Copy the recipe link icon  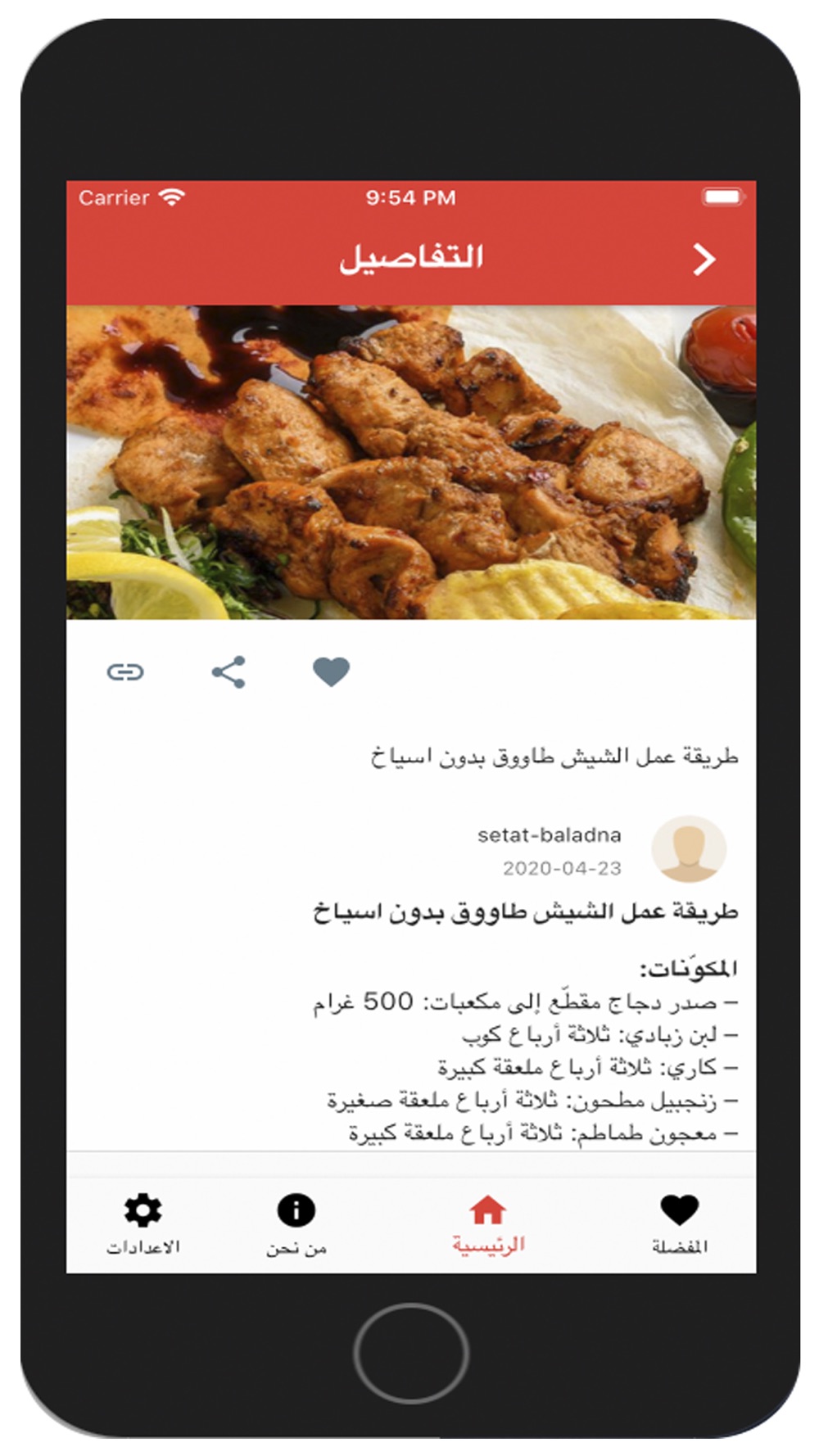[125, 672]
